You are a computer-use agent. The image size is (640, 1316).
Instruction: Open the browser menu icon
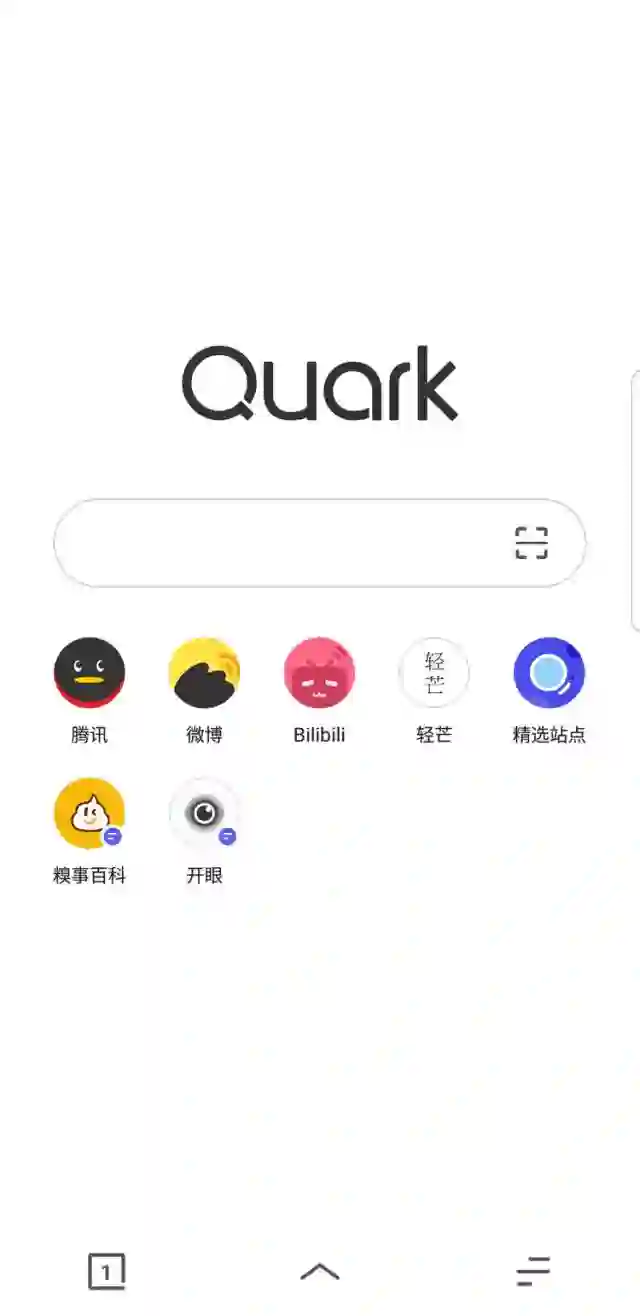point(533,1272)
